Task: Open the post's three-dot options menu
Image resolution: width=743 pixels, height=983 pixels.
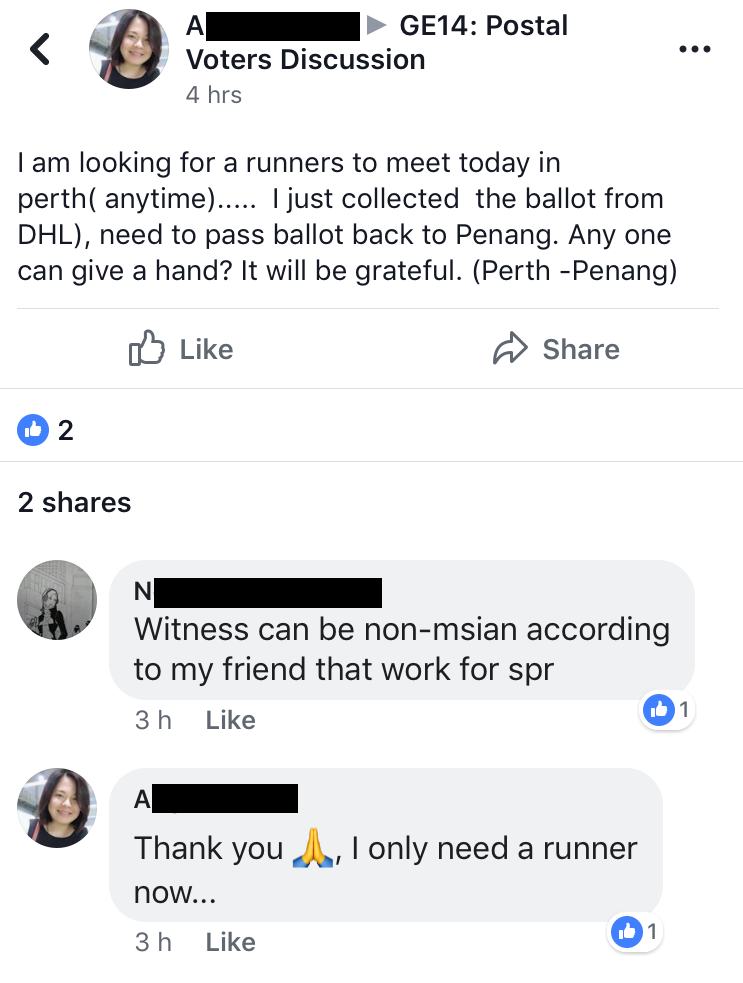Action: [694, 48]
